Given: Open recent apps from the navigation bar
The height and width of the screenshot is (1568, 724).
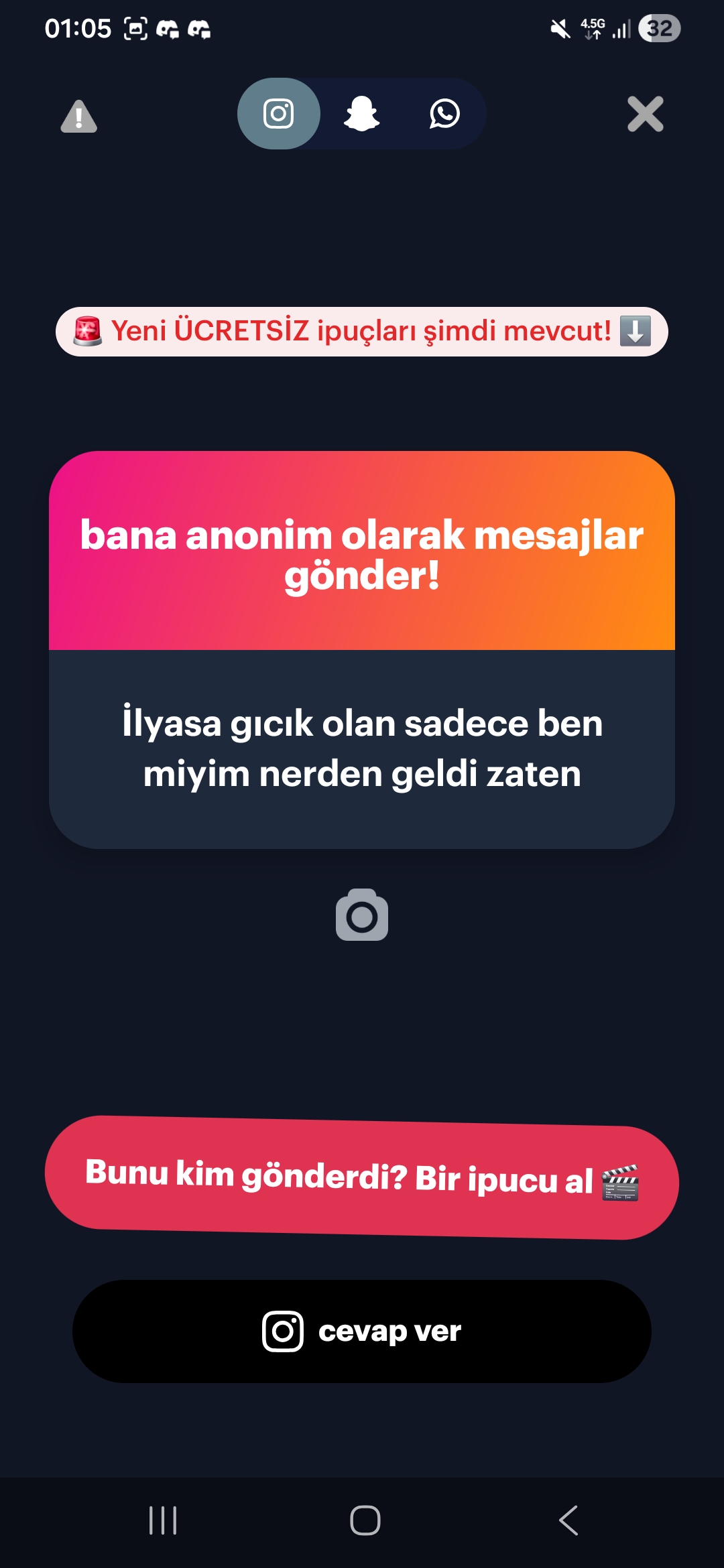Looking at the screenshot, I should (x=163, y=1520).
